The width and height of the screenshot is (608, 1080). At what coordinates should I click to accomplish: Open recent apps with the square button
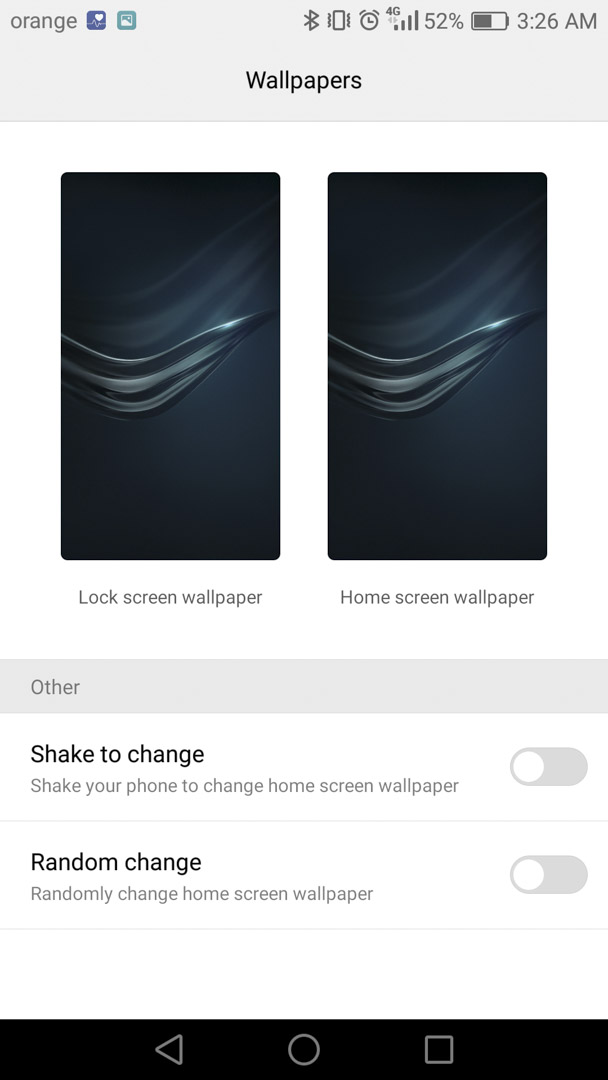coord(439,1050)
